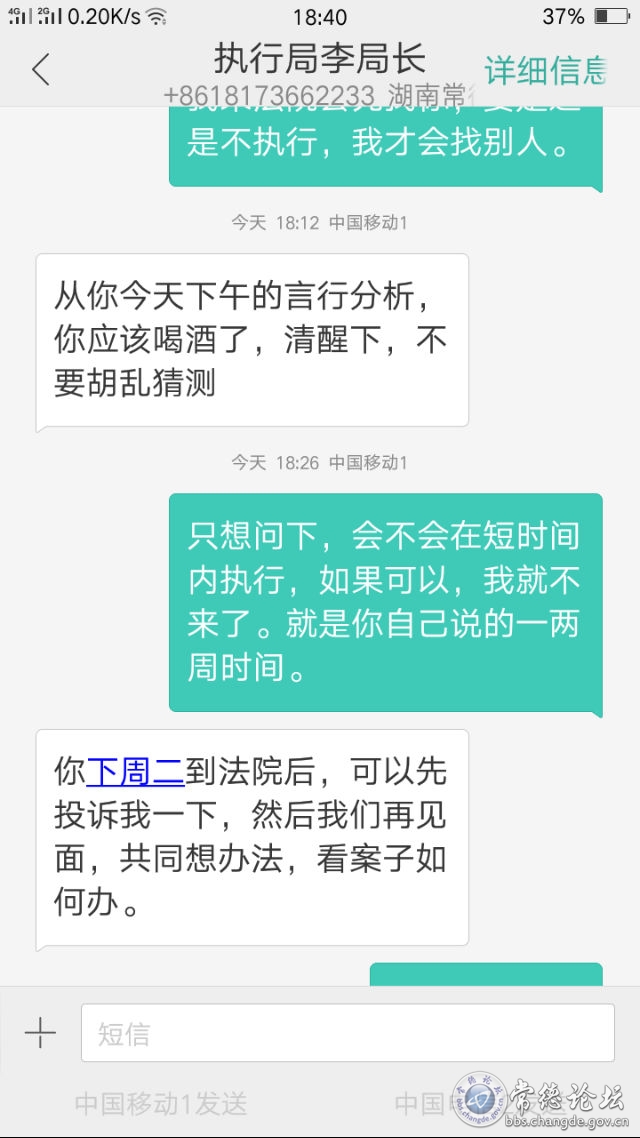
Task: Tap the 下周二 date link
Action: [135, 772]
